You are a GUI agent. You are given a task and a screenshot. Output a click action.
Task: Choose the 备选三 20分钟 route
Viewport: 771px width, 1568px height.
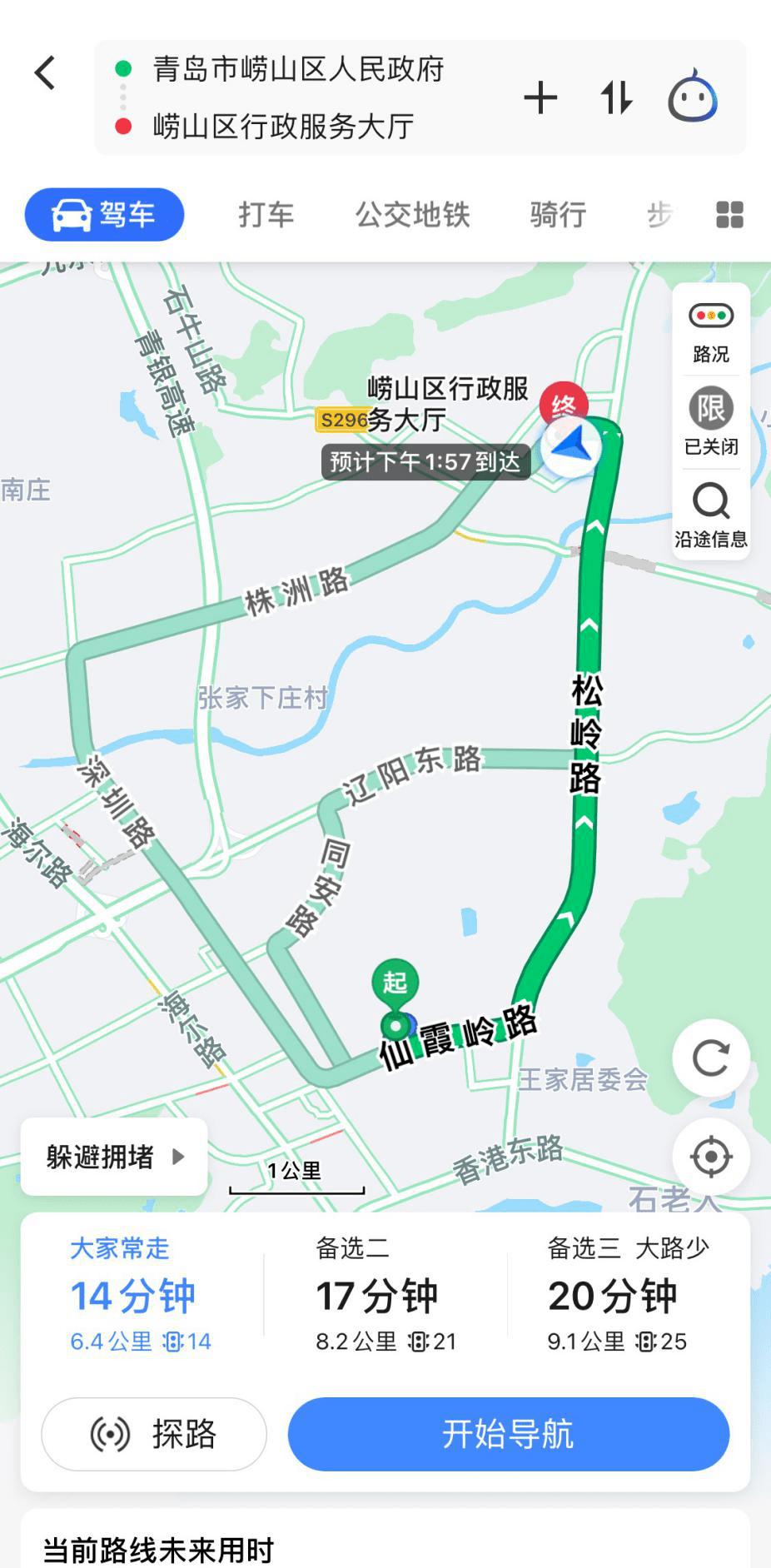[628, 1295]
